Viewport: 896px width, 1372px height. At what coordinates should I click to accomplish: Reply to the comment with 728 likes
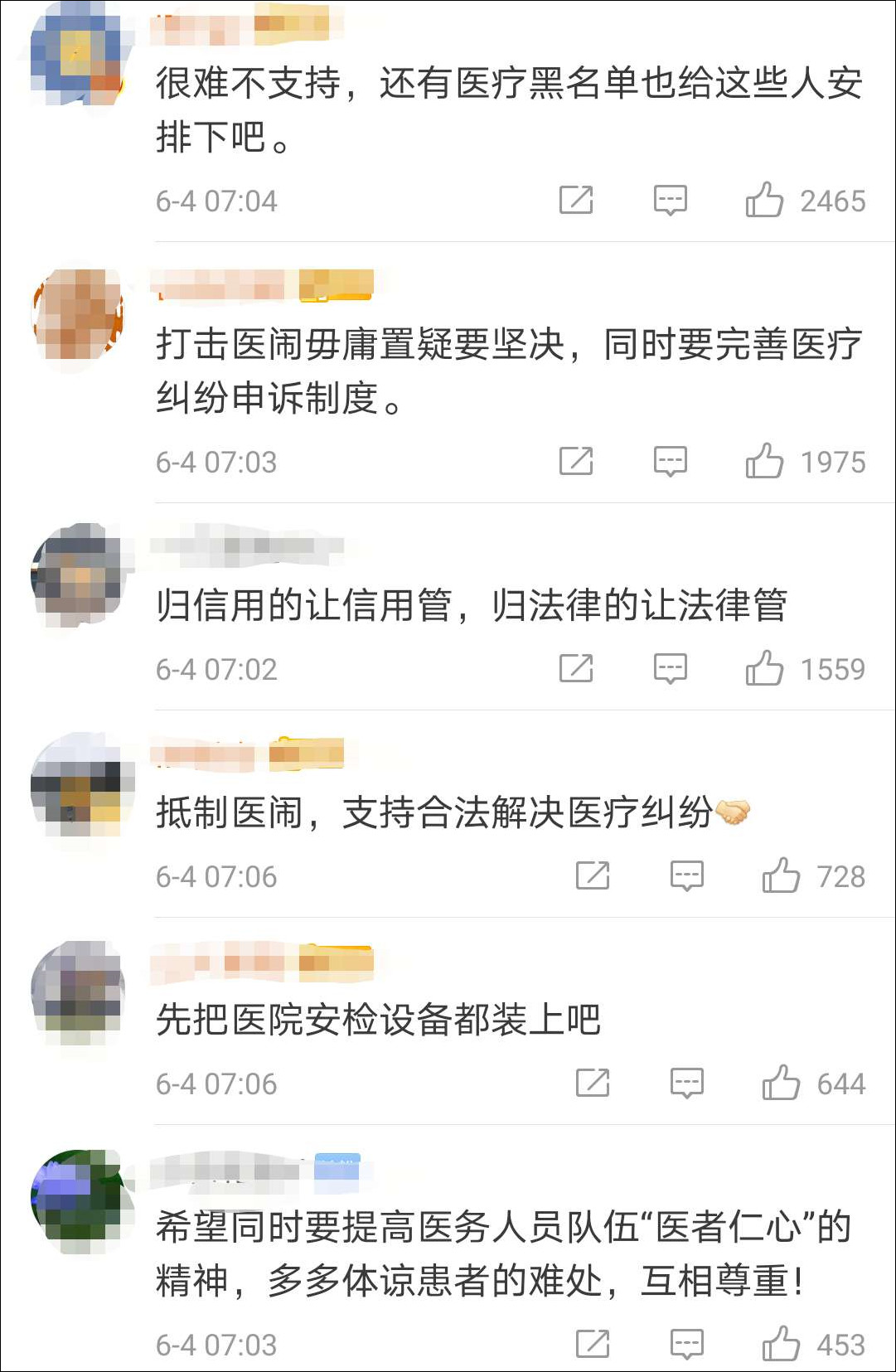[x=686, y=876]
